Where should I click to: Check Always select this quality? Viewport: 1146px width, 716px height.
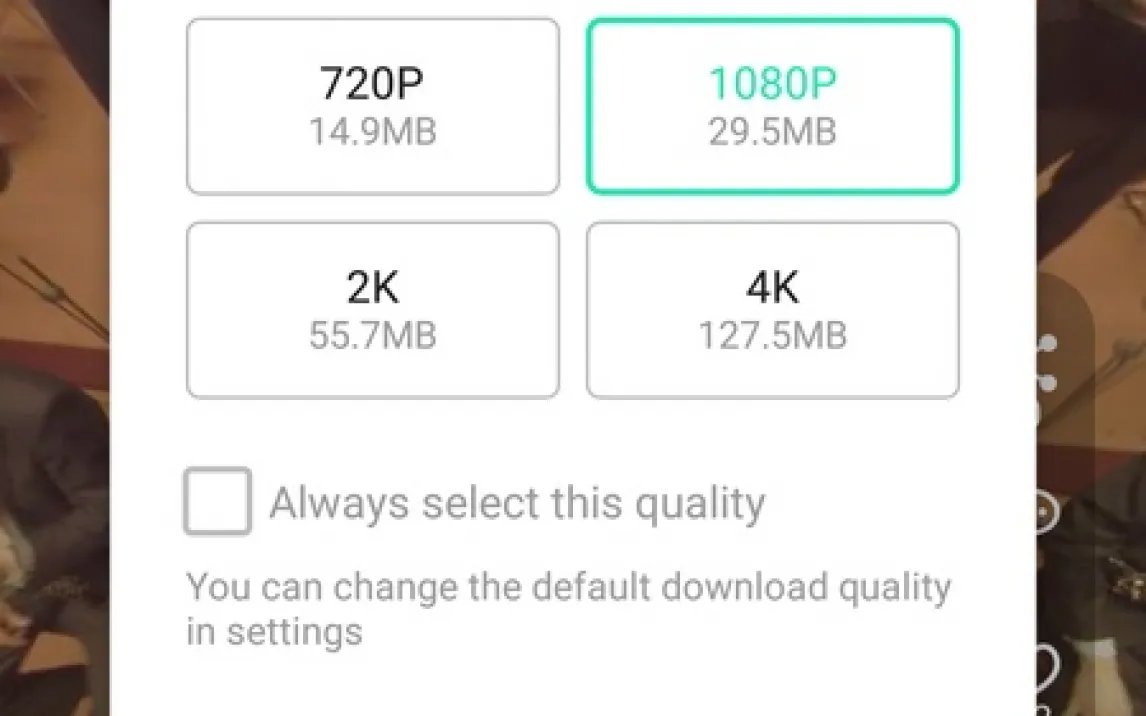pyautogui.click(x=218, y=501)
